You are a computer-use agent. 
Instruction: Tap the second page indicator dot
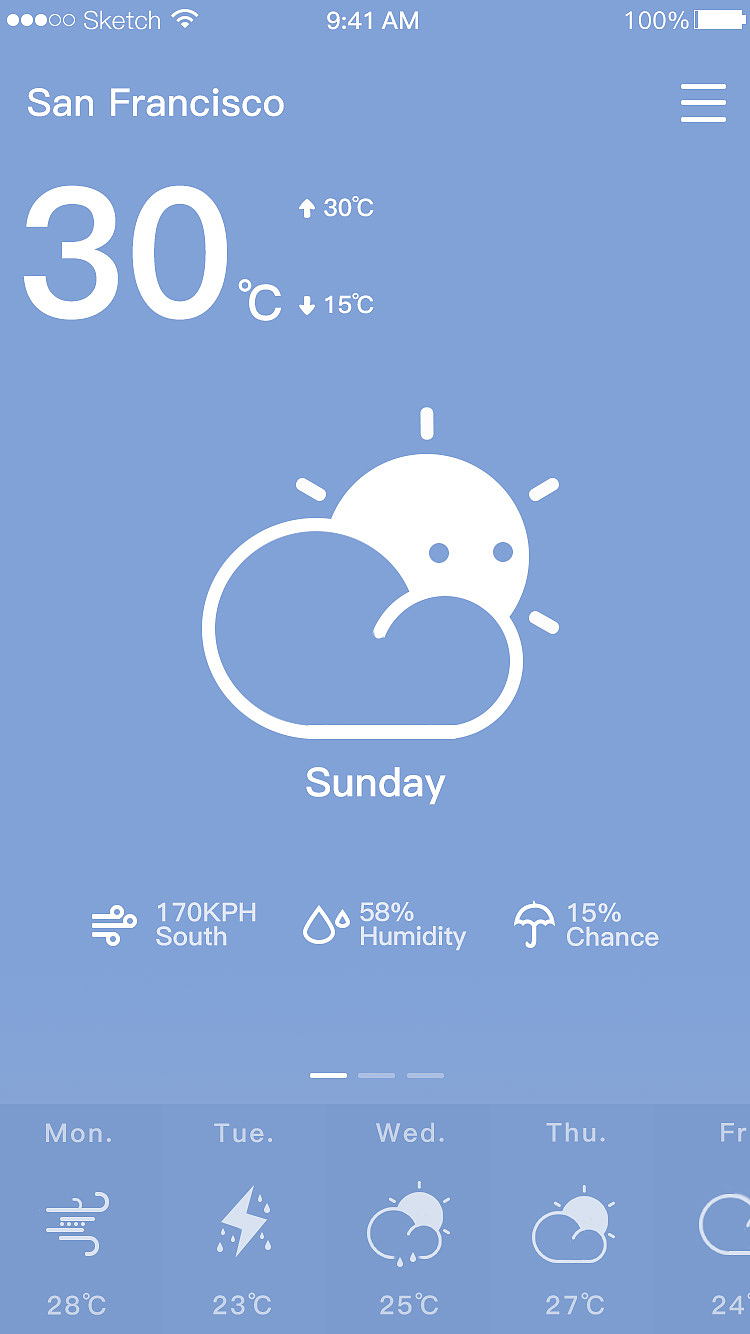click(375, 1075)
